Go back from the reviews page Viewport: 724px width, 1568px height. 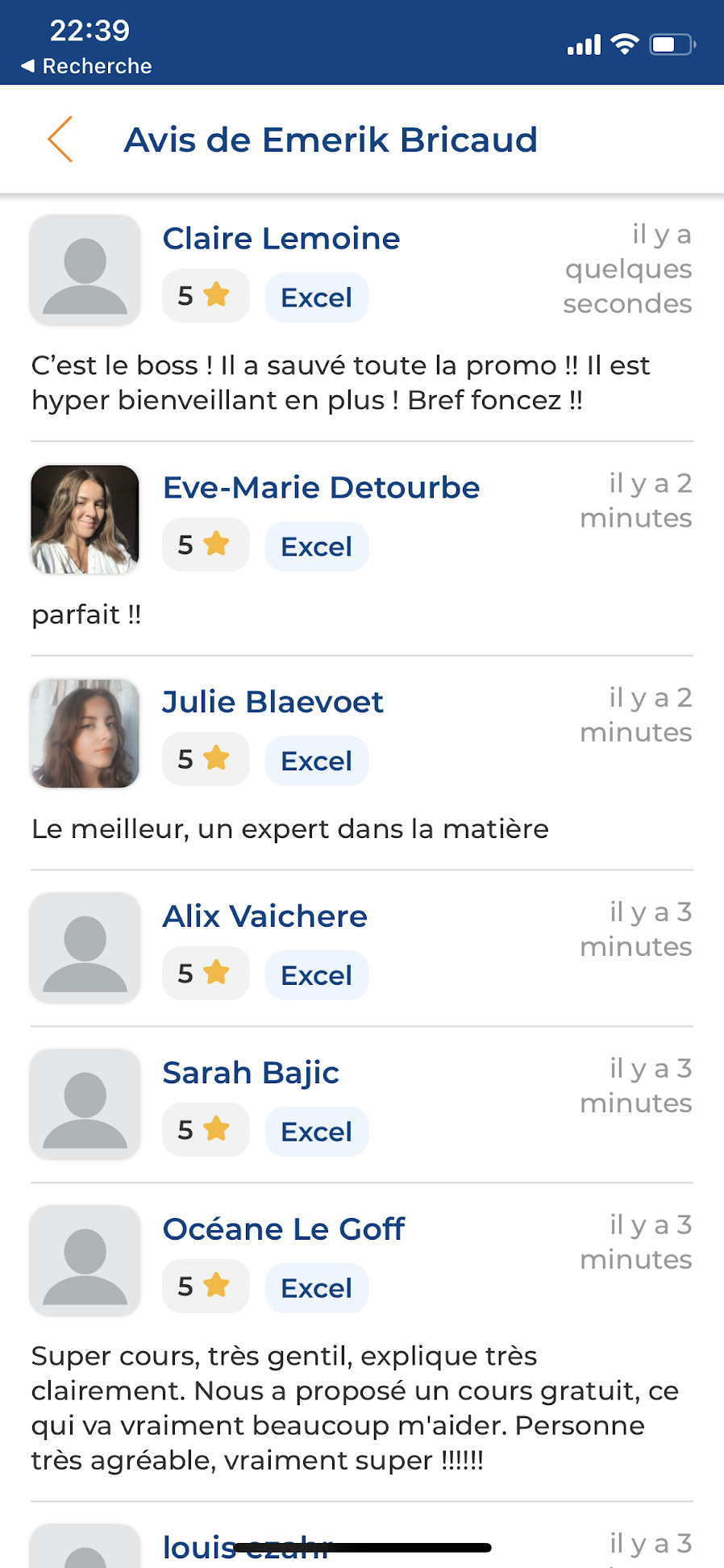pyautogui.click(x=60, y=140)
